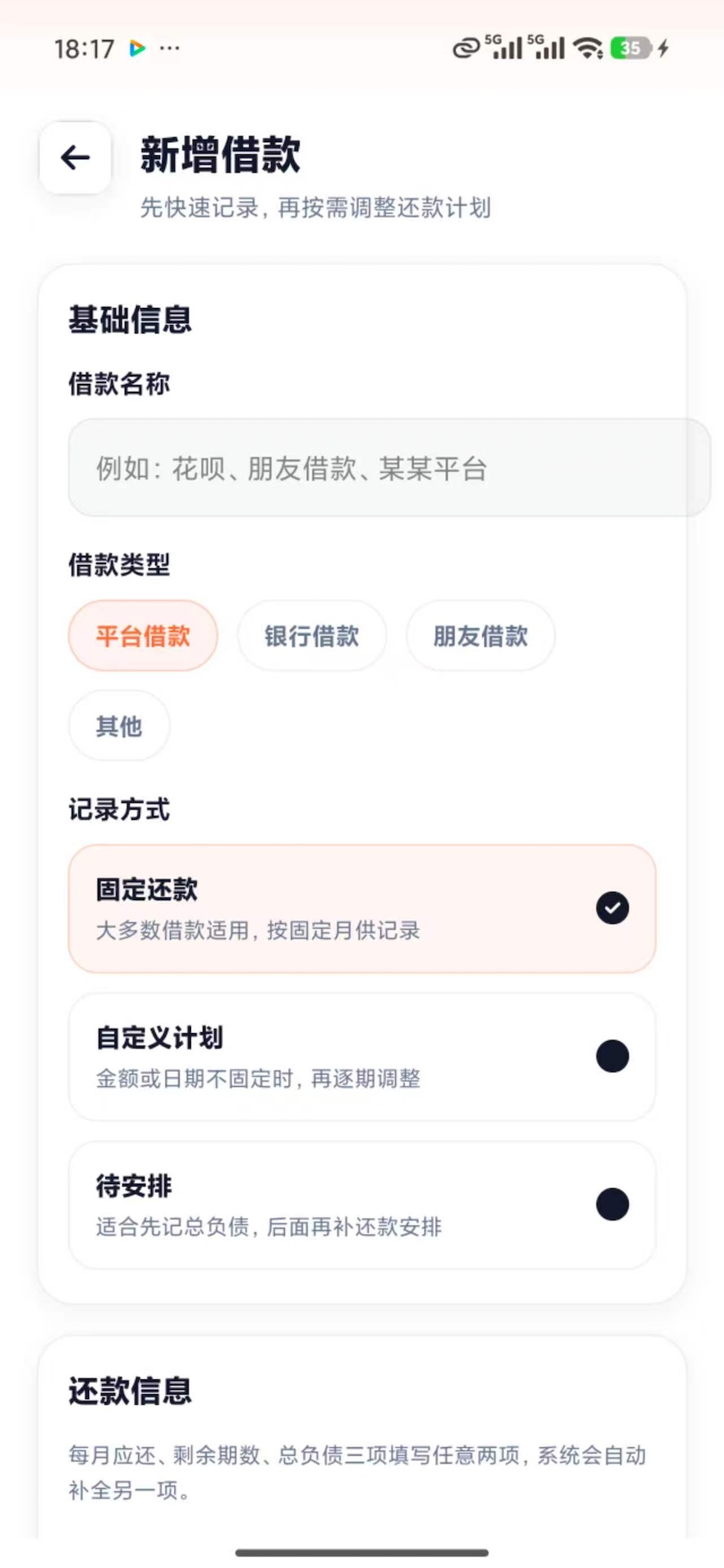Tap the checkmark icon on 固定还款 card
The image size is (724, 1568).
[612, 908]
